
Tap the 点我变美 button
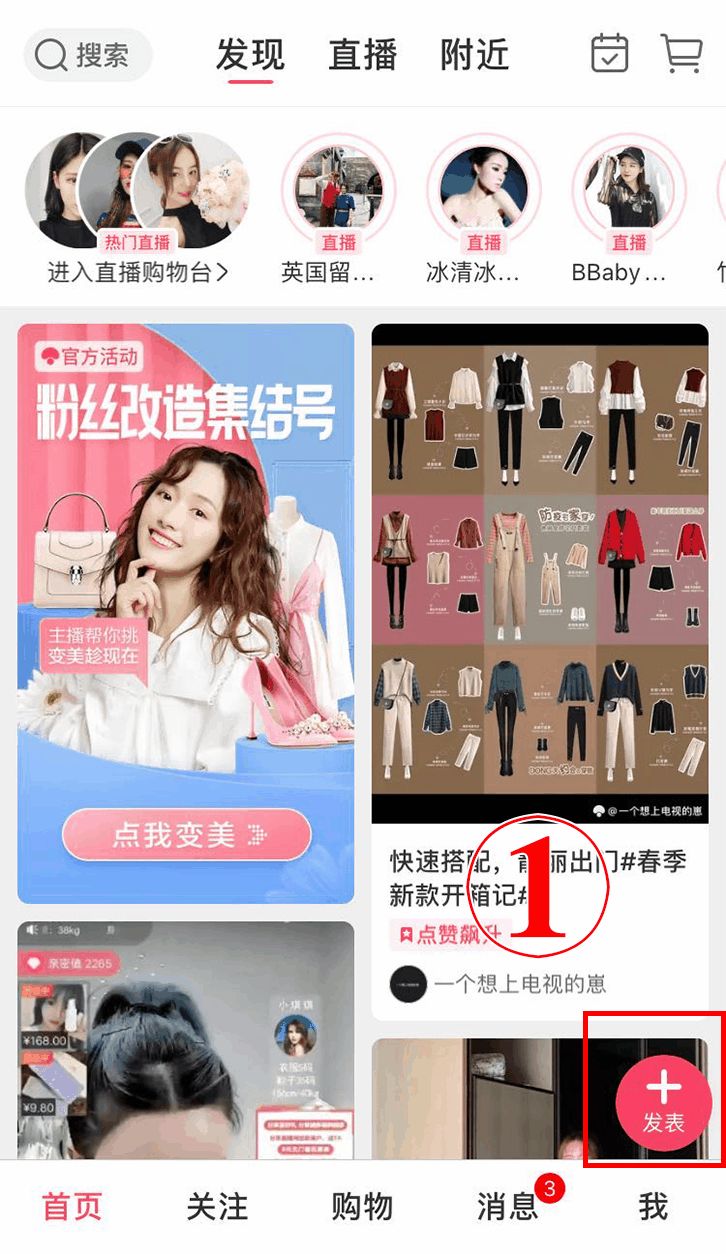186,834
